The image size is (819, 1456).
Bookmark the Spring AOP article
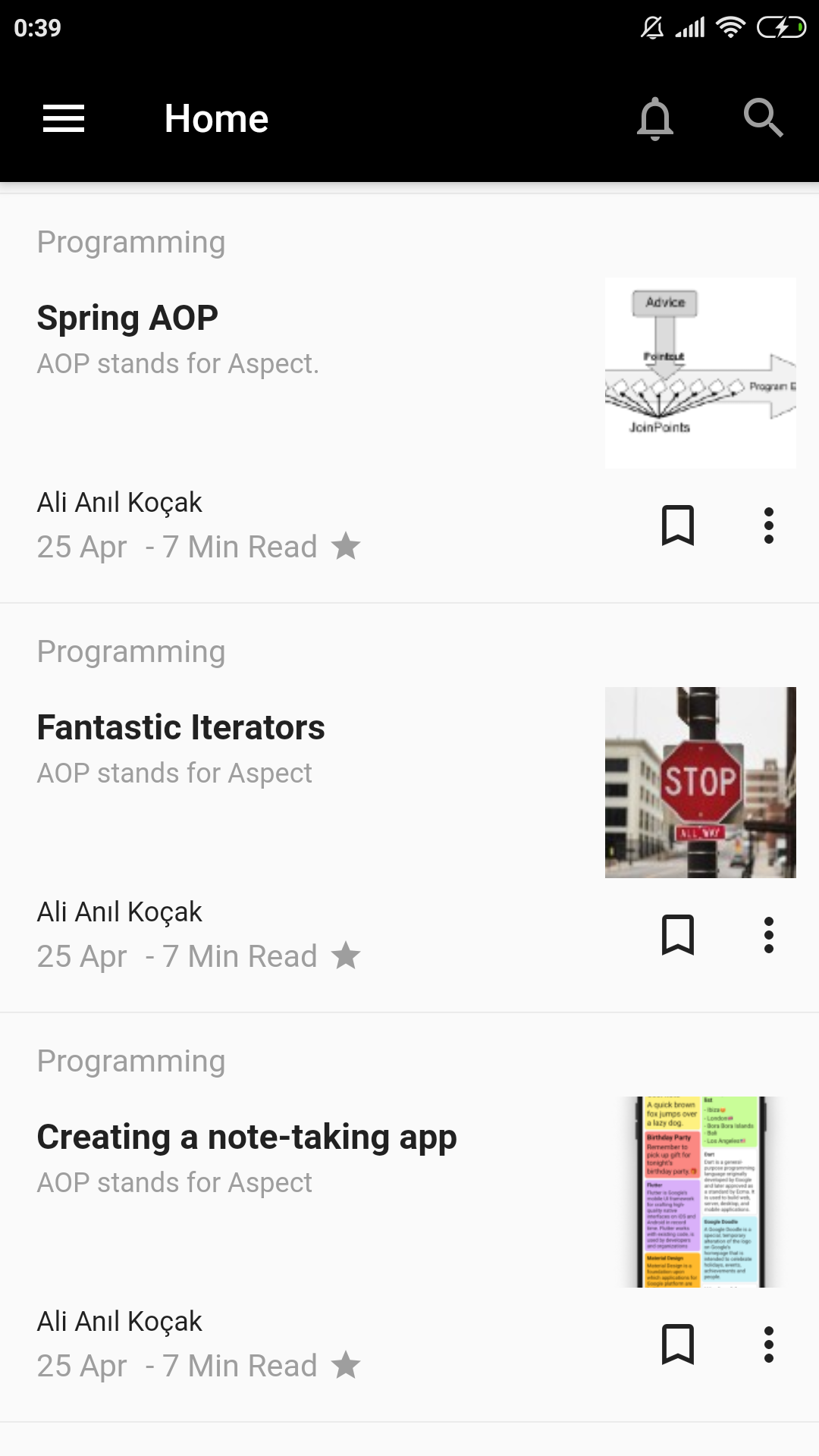678,526
